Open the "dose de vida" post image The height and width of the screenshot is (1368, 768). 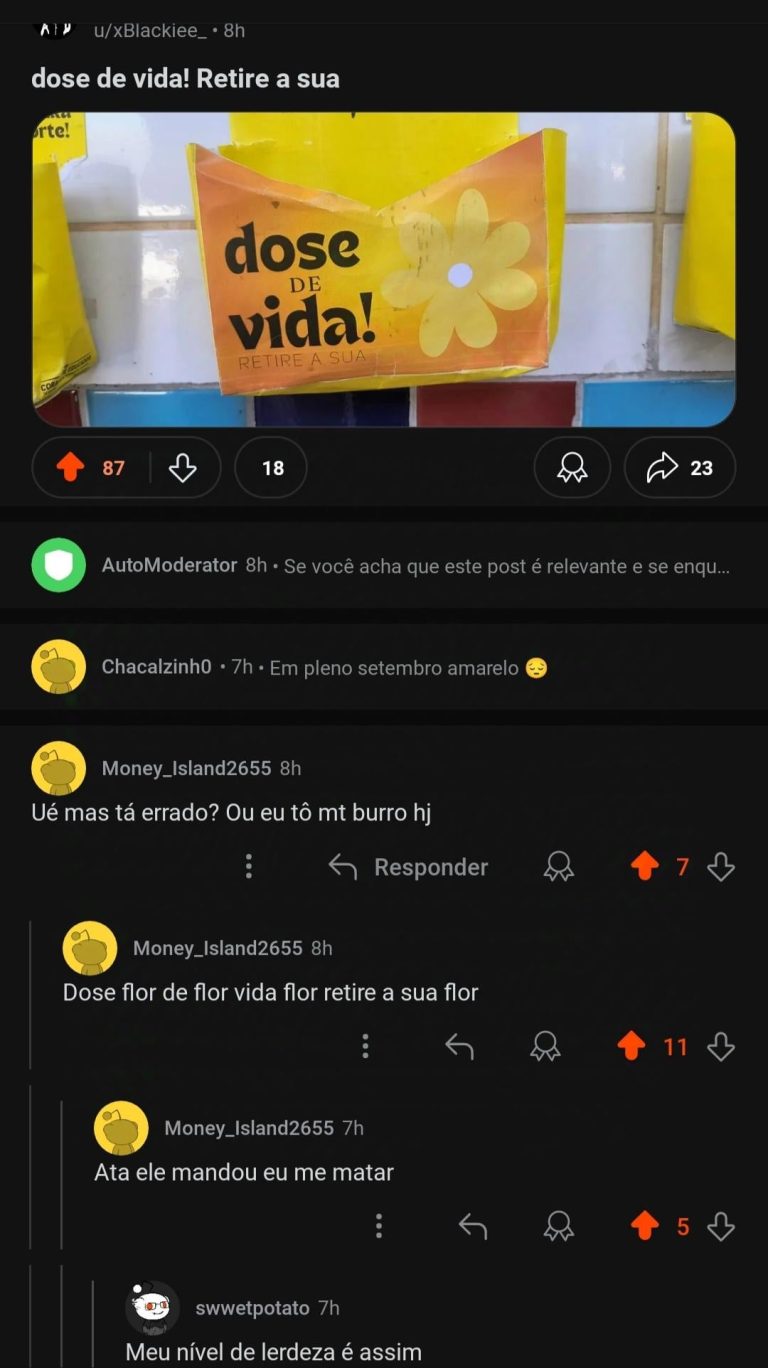(384, 270)
